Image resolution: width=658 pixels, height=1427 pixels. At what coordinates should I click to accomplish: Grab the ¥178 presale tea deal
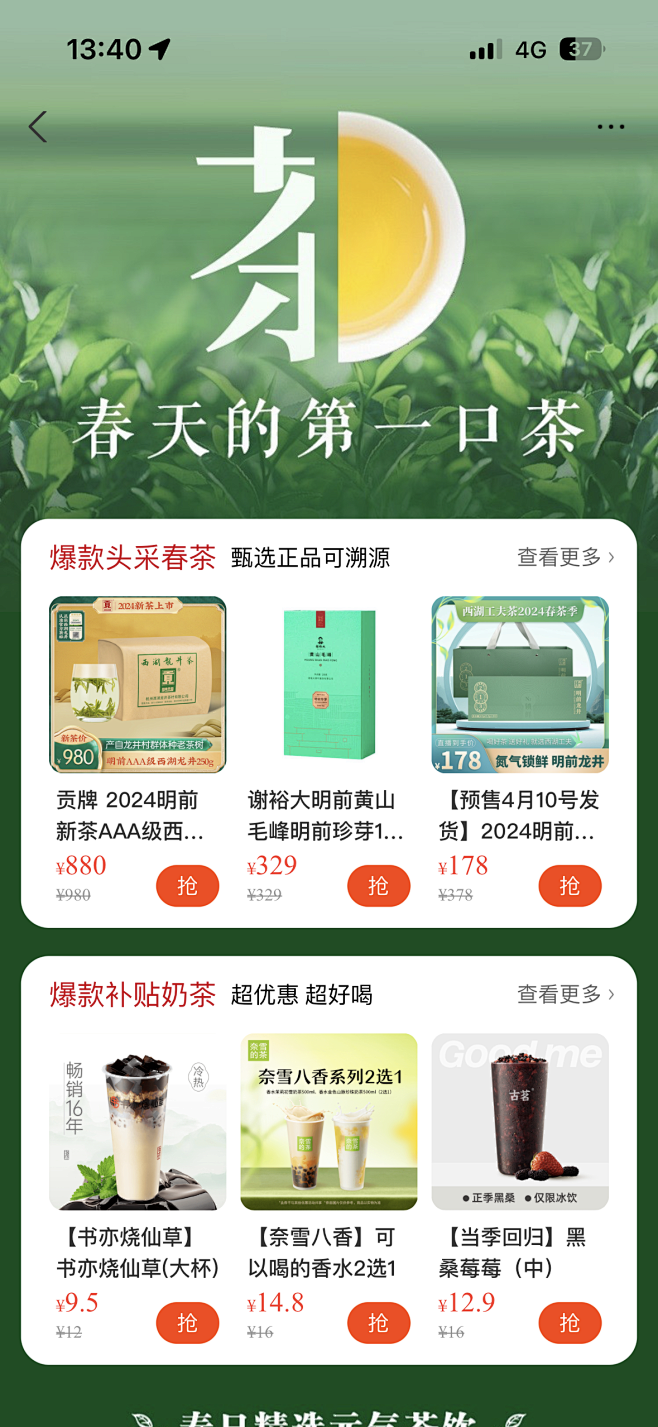point(569,886)
